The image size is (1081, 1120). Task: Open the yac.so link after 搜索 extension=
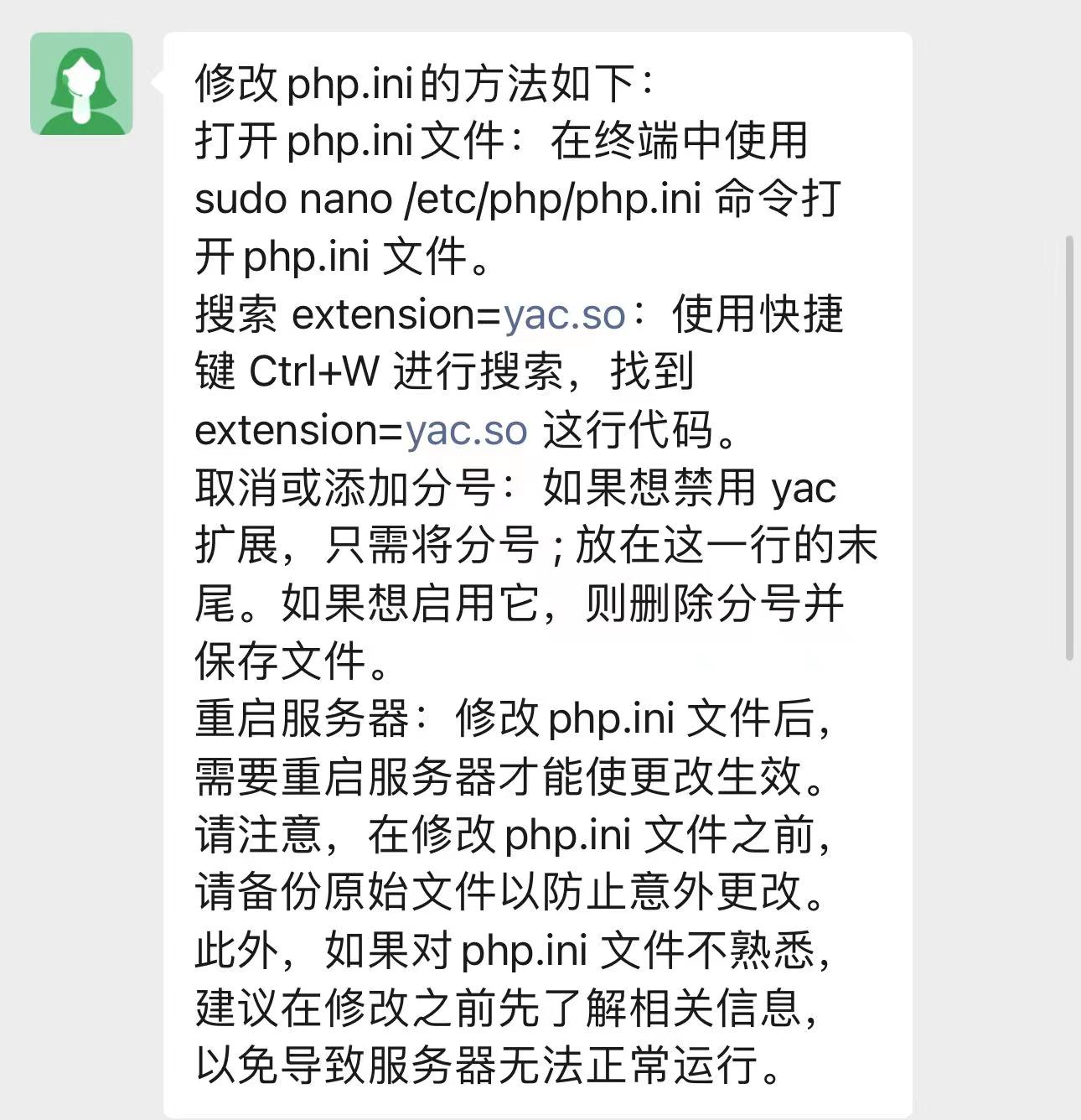pyautogui.click(x=565, y=315)
